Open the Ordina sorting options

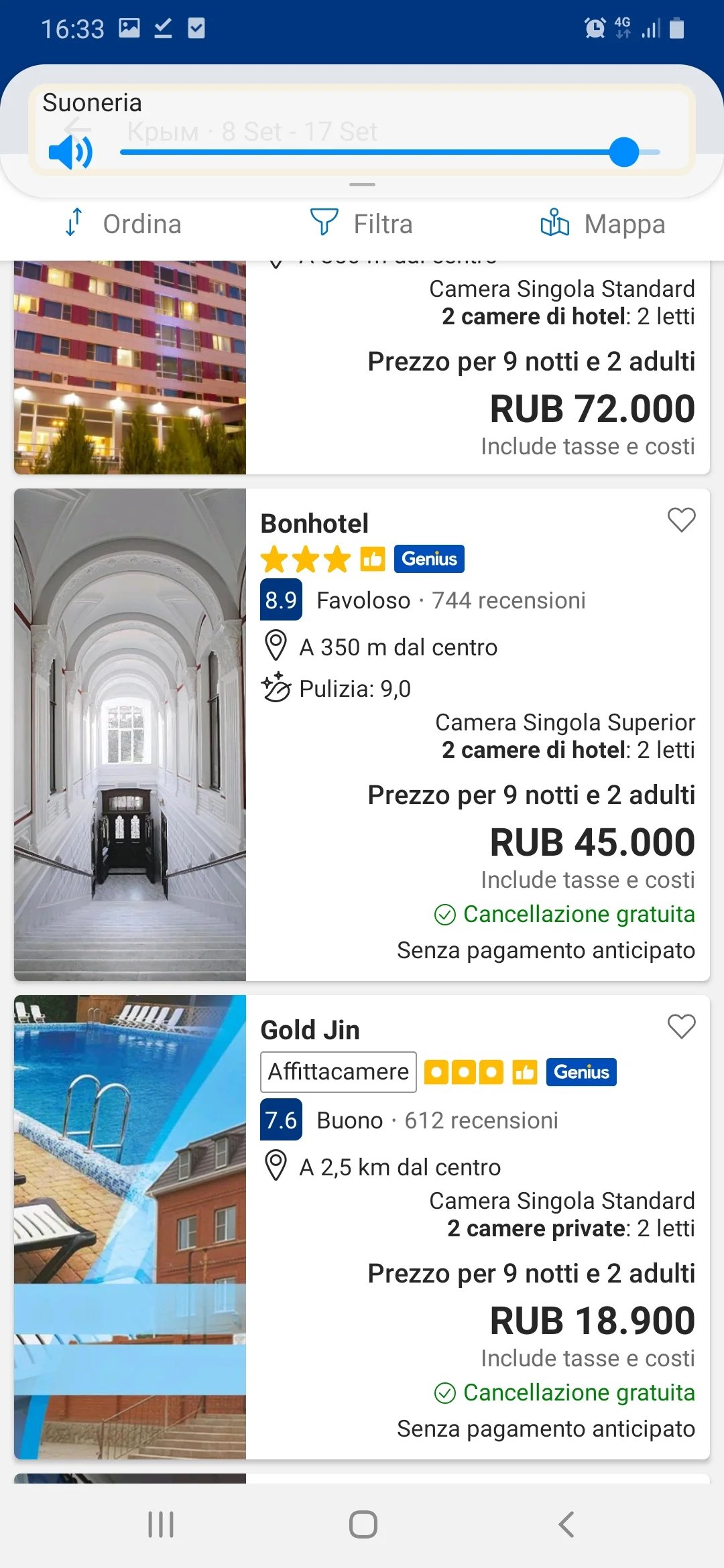tap(124, 224)
